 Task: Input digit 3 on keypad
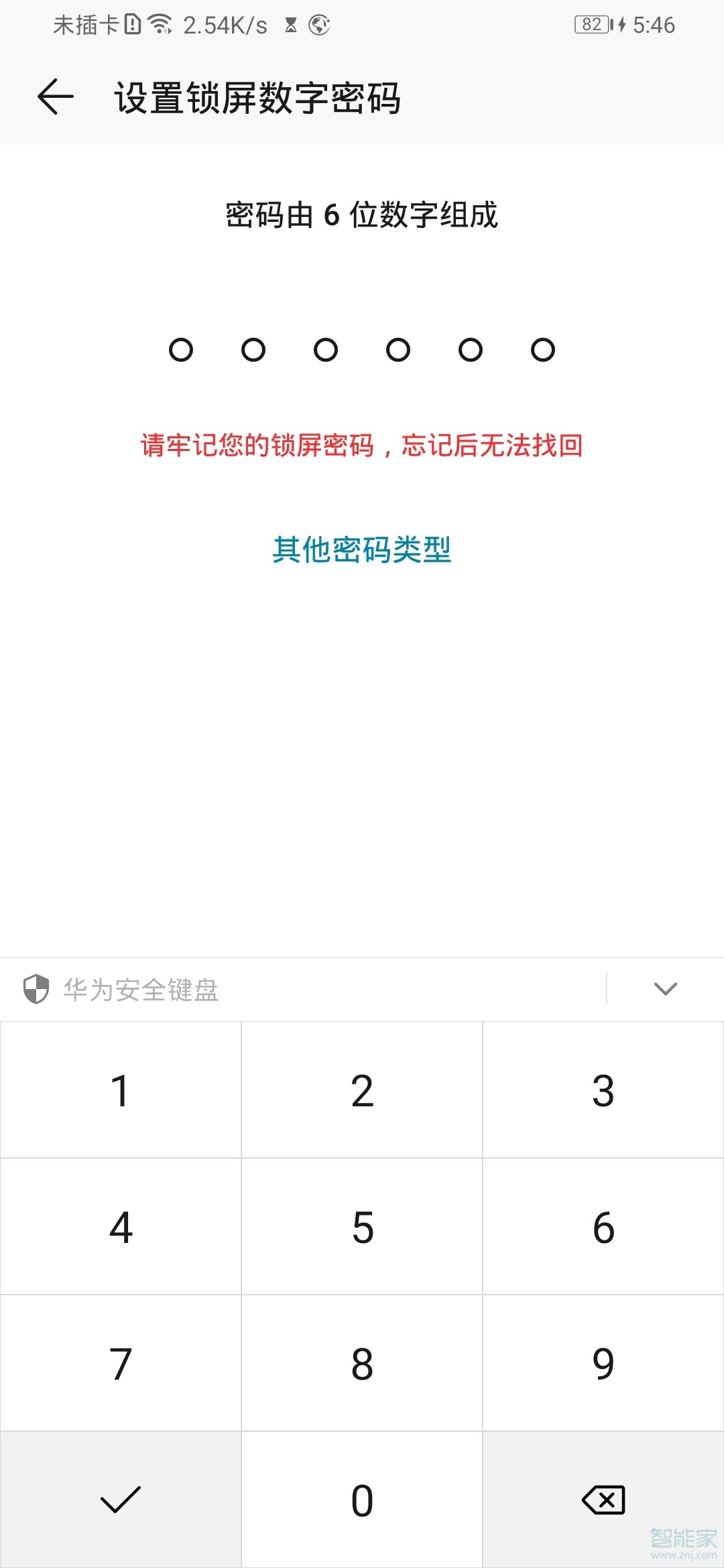(603, 1091)
